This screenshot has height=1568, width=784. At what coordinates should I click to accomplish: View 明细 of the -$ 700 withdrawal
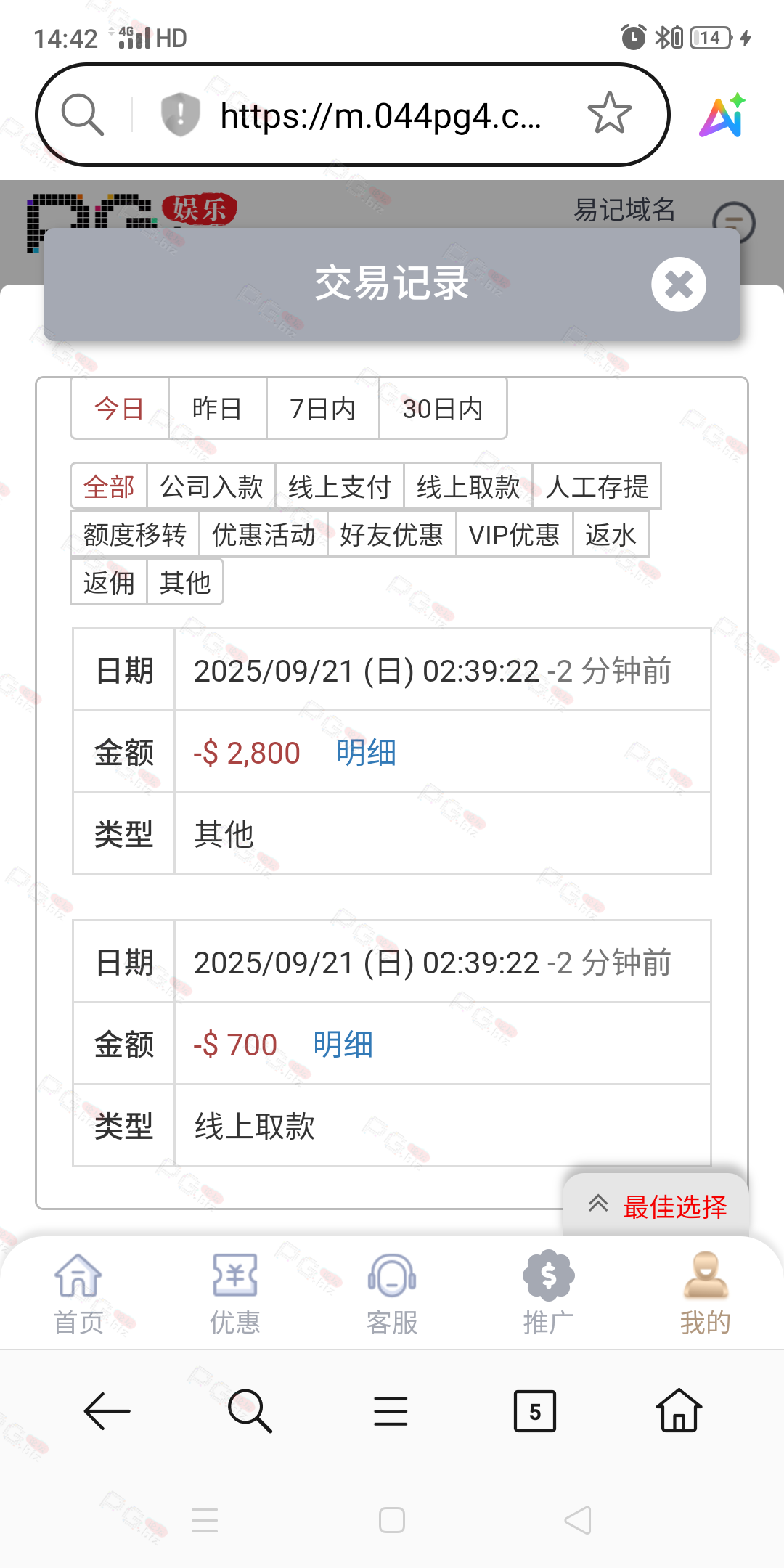343,1045
